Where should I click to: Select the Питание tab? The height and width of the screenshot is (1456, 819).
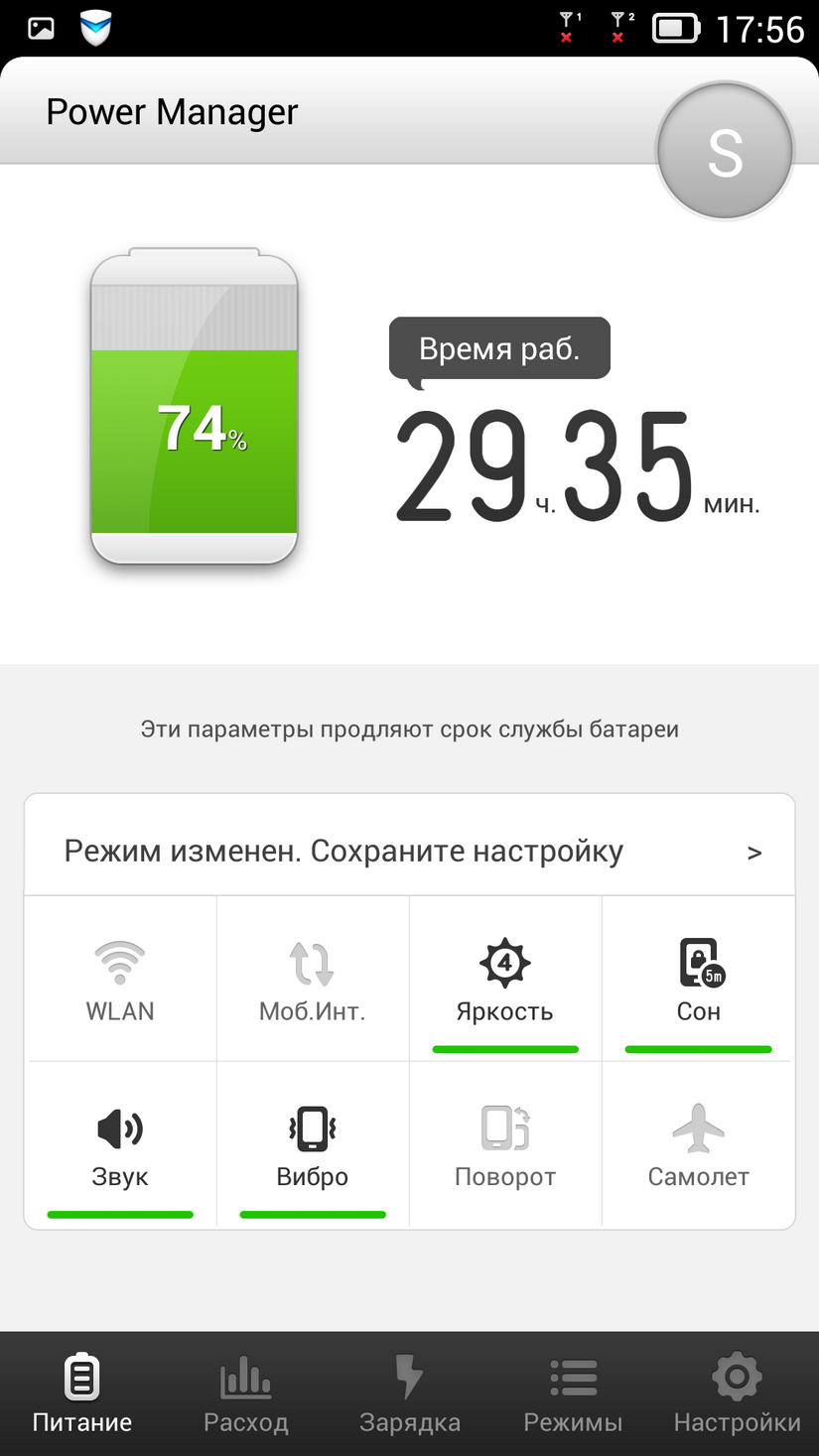[82, 1393]
